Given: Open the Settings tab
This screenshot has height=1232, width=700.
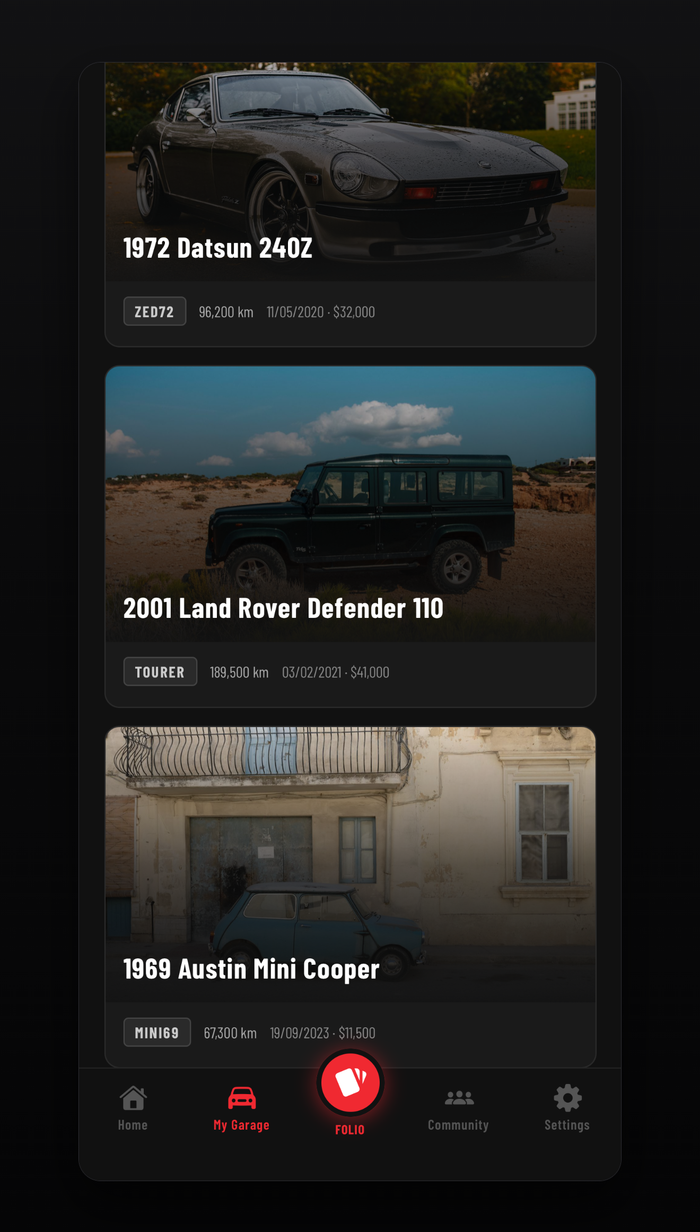Looking at the screenshot, I should point(567,1108).
